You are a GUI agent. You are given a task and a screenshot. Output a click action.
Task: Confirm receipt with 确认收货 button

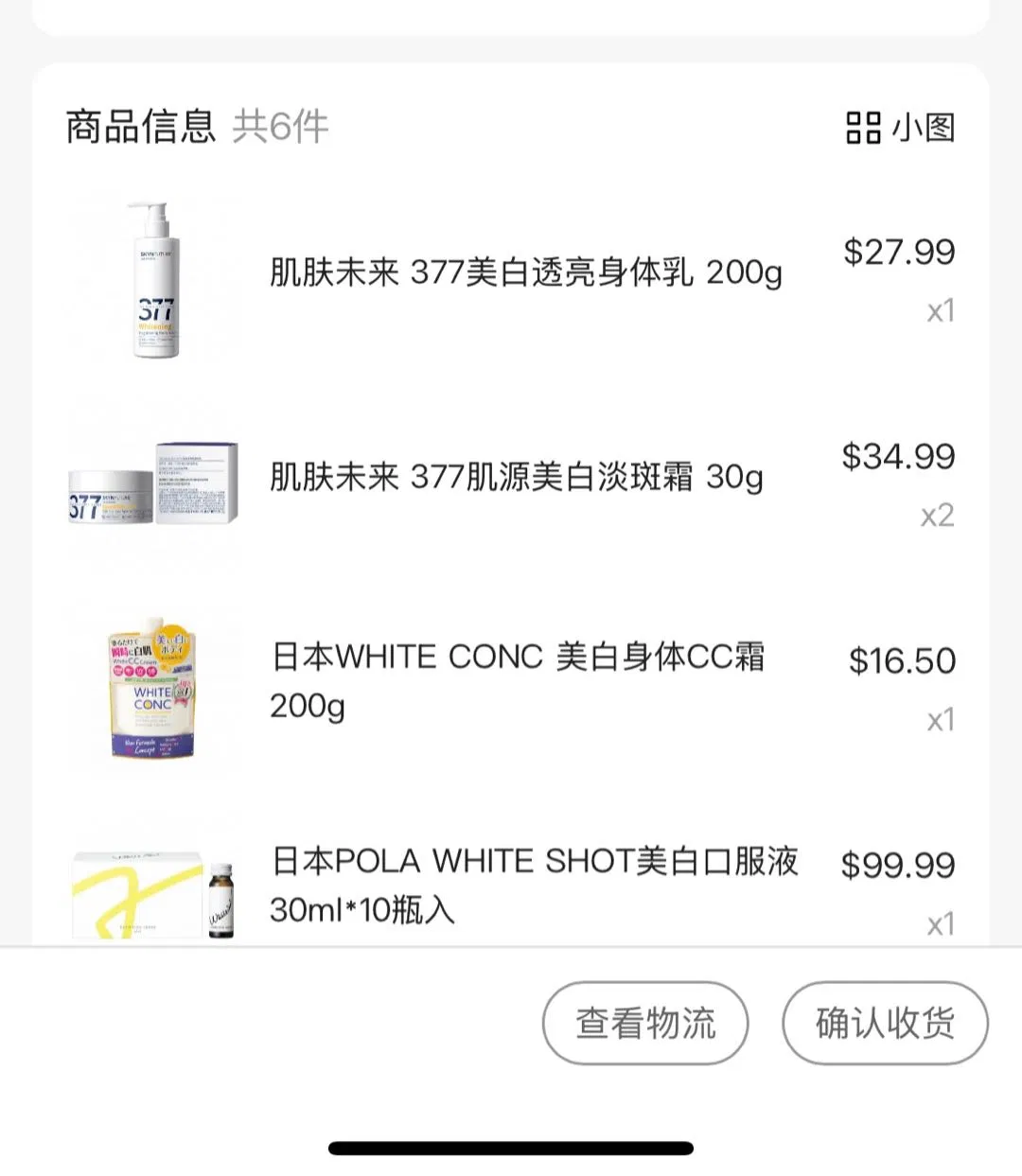(x=885, y=1023)
